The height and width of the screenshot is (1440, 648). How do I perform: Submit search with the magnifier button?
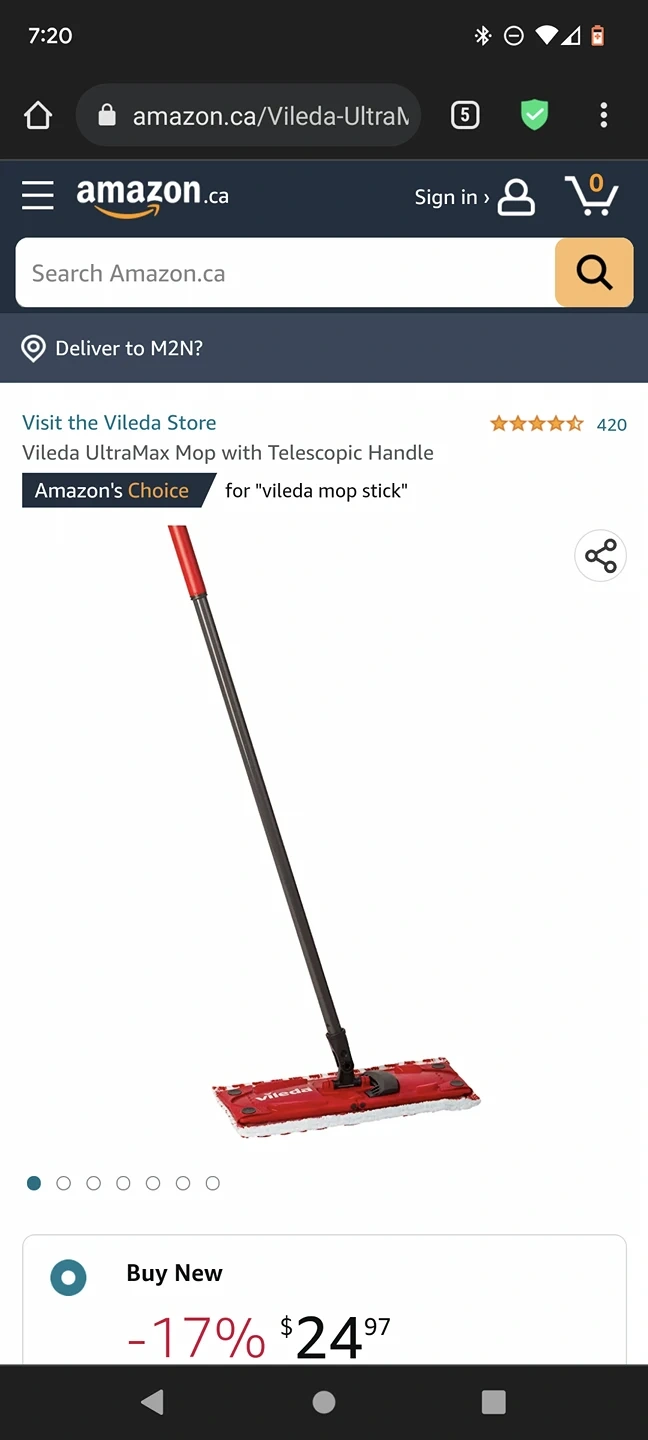click(x=594, y=272)
